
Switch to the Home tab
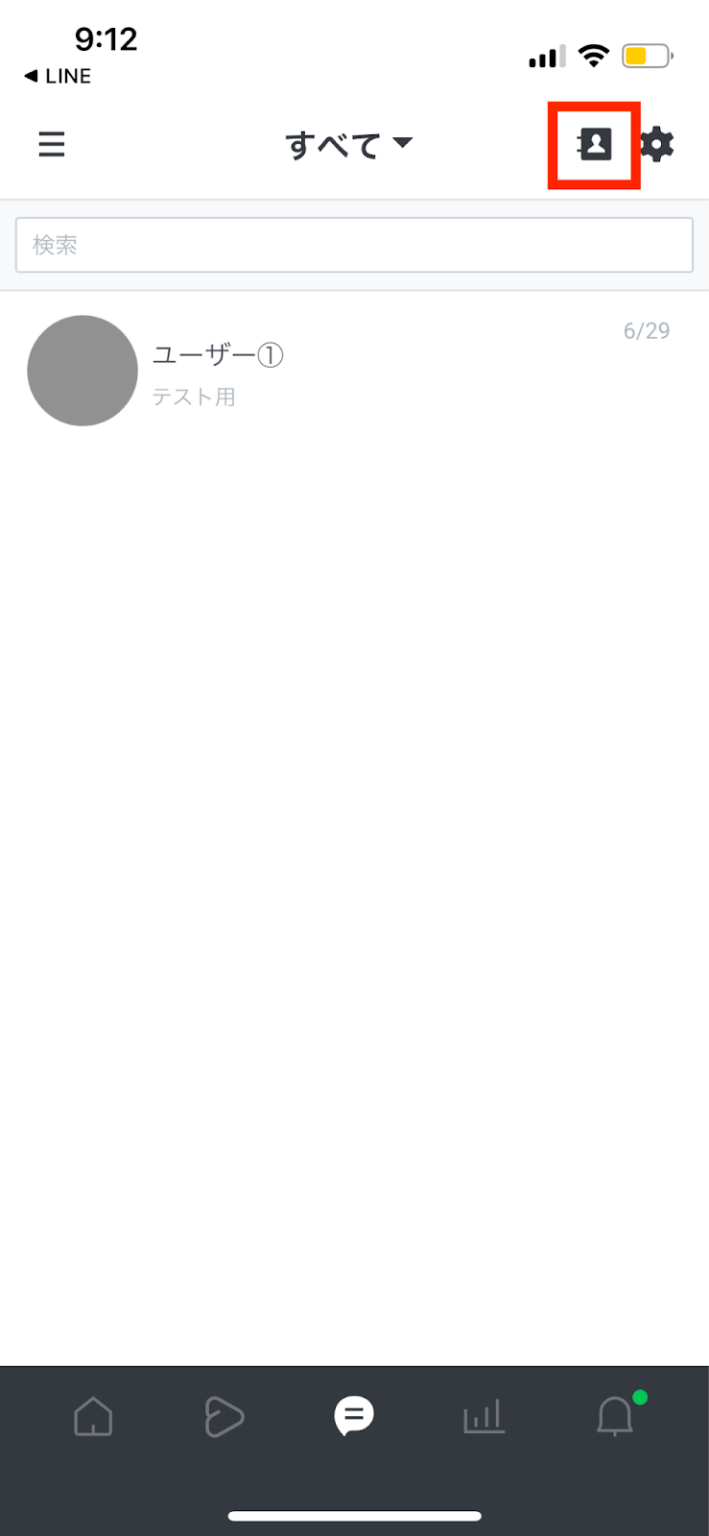click(x=93, y=1416)
